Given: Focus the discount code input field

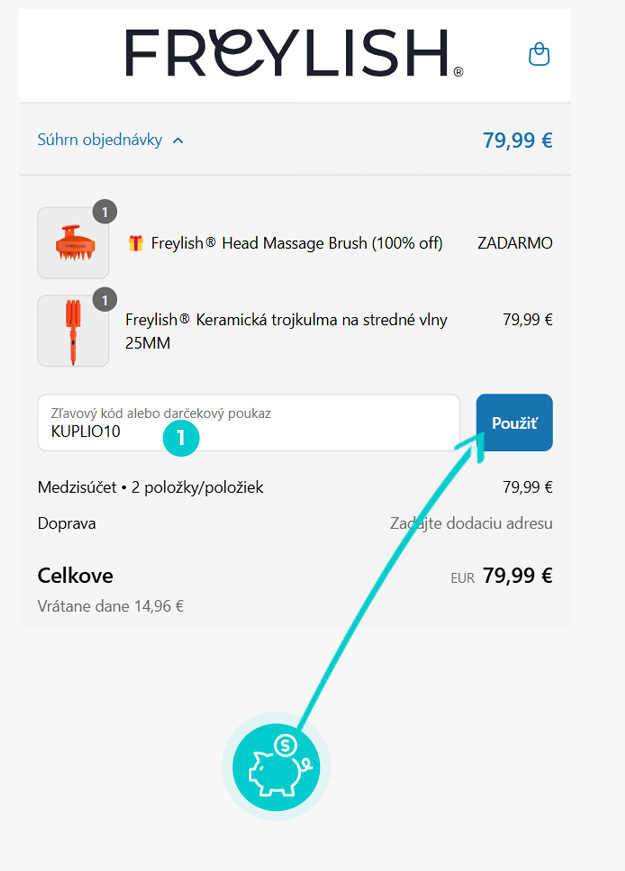Looking at the screenshot, I should pyautogui.click(x=248, y=423).
